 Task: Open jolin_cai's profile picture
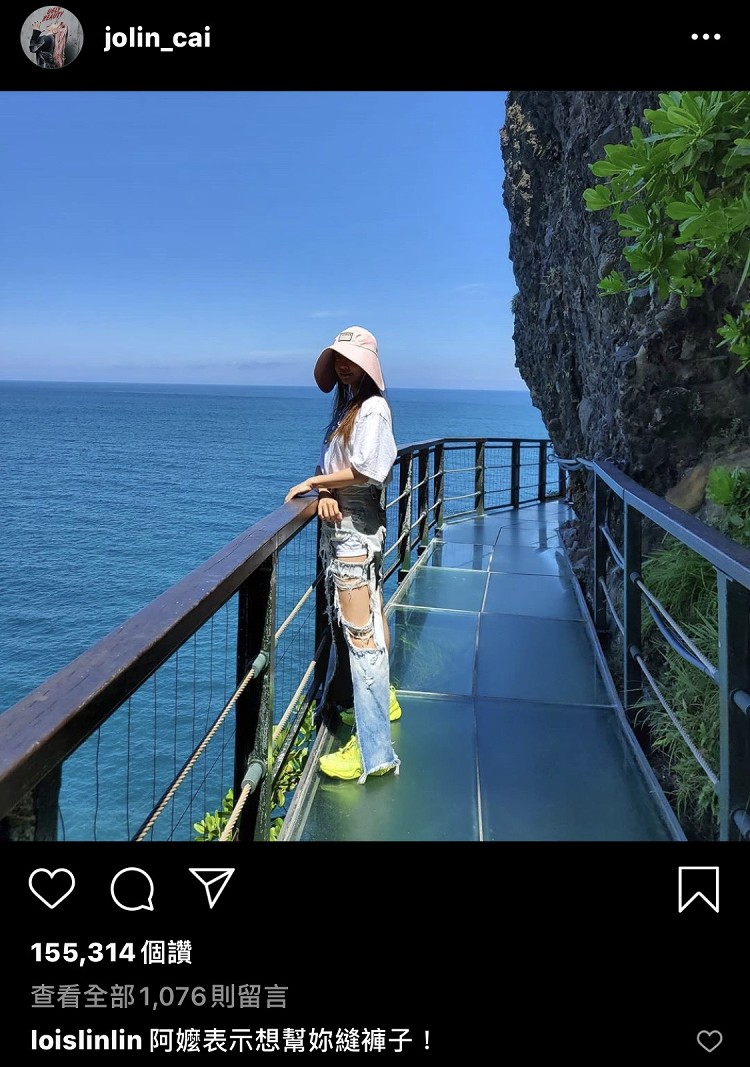51,37
